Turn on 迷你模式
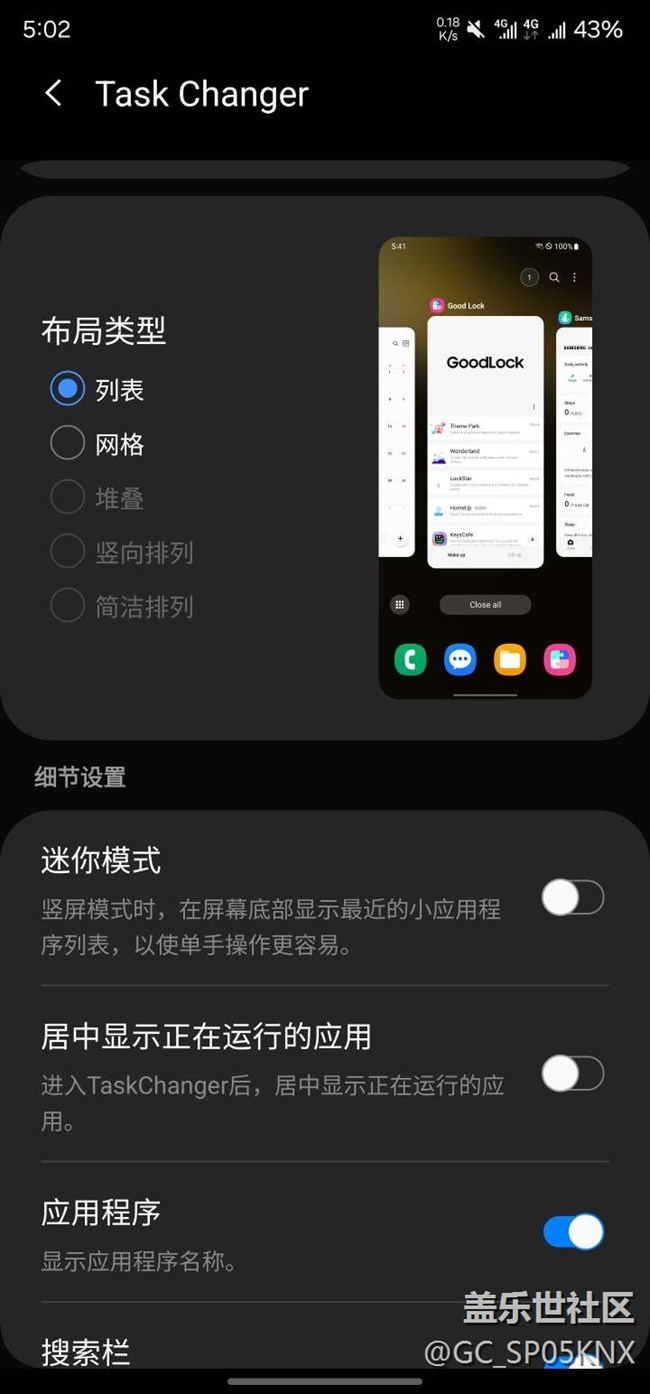This screenshot has height=1394, width=650. tap(572, 897)
